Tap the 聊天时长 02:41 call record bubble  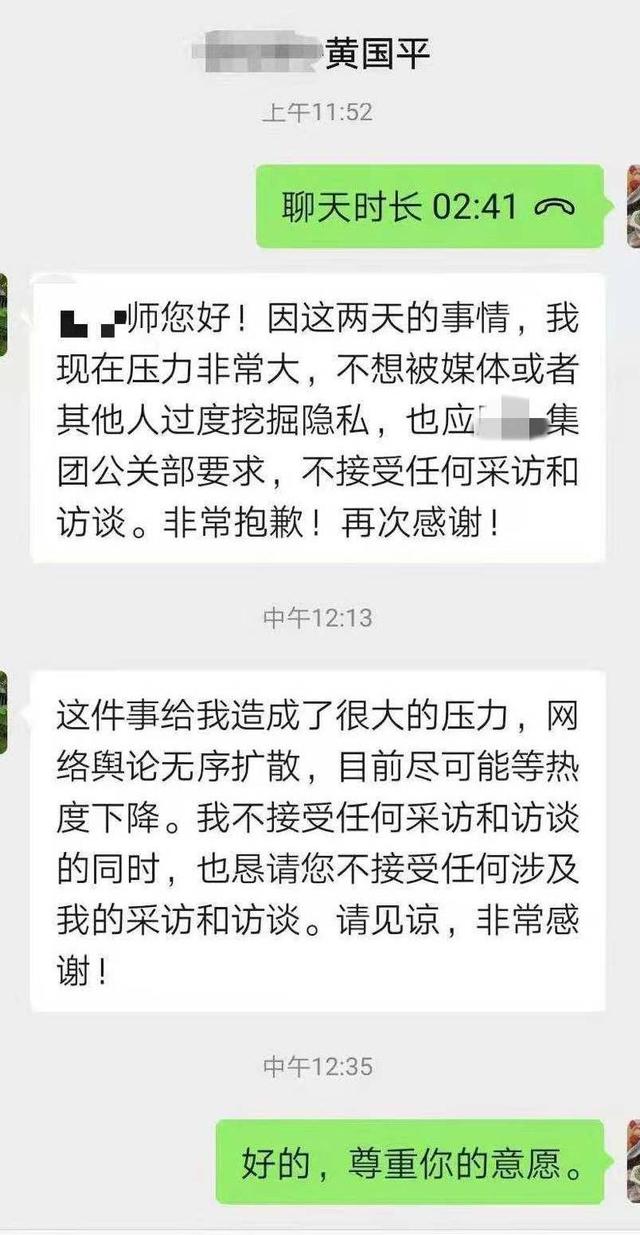(x=430, y=206)
